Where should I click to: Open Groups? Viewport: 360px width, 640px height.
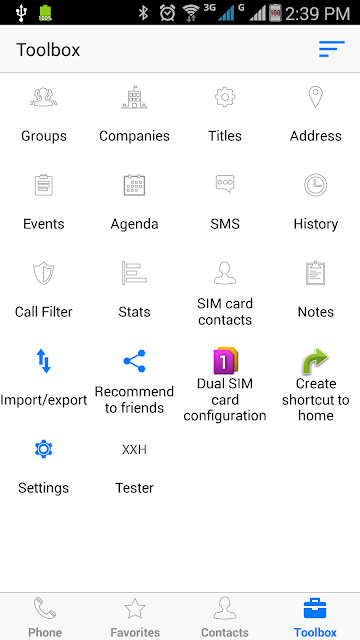pos(44,115)
